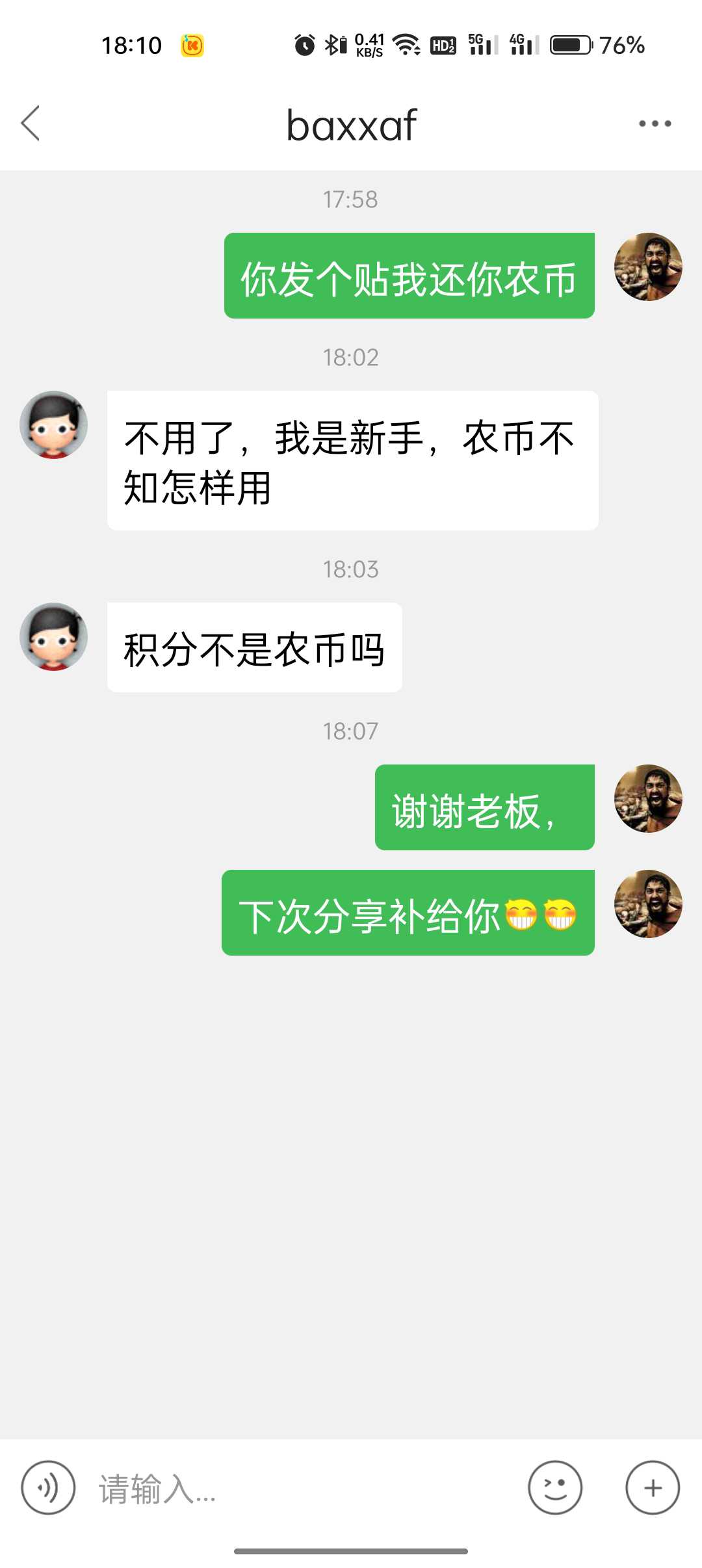Tap the 请输入 message field

coord(305,1488)
